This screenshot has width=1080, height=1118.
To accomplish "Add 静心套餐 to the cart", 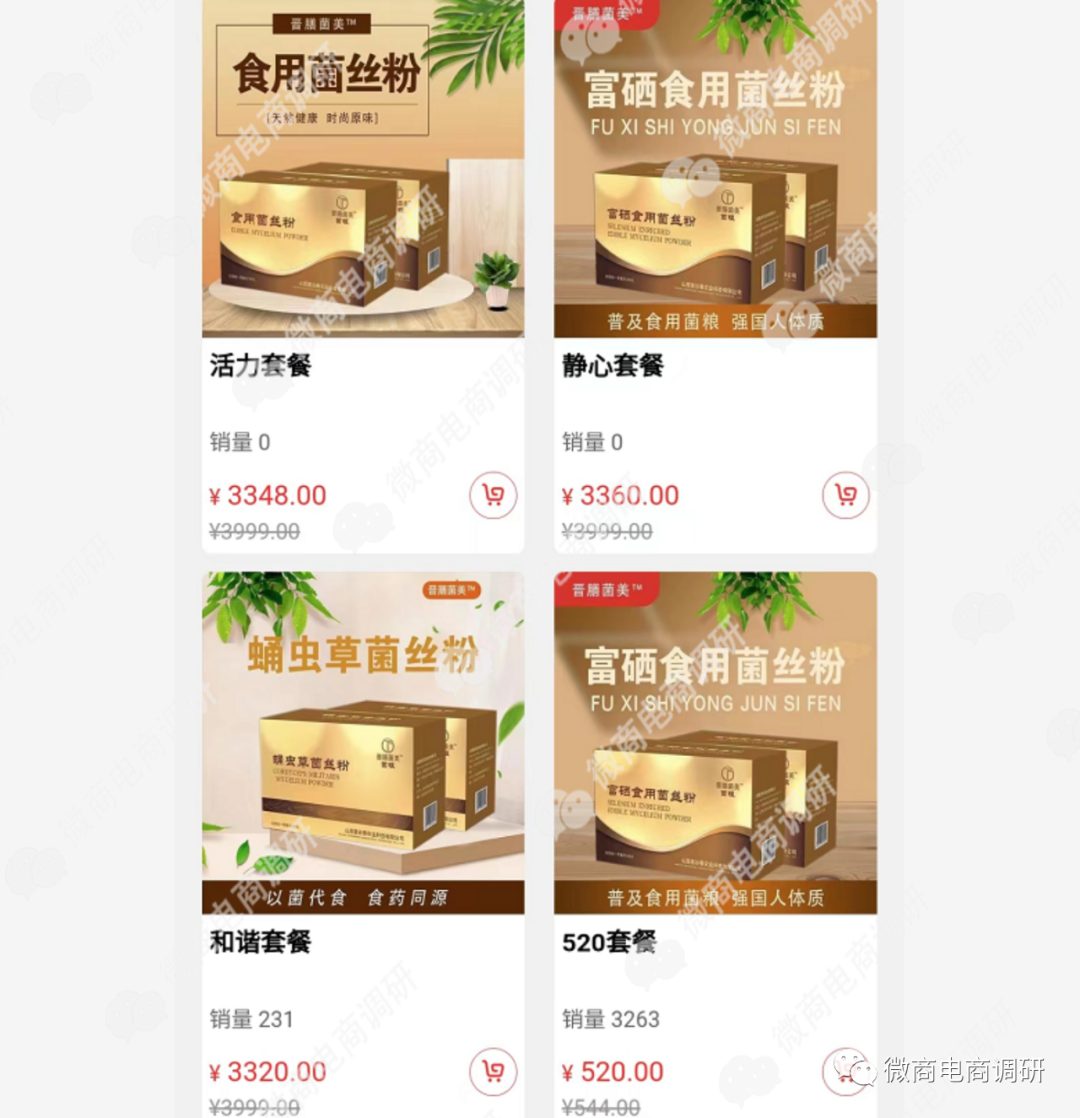I will 846,495.
